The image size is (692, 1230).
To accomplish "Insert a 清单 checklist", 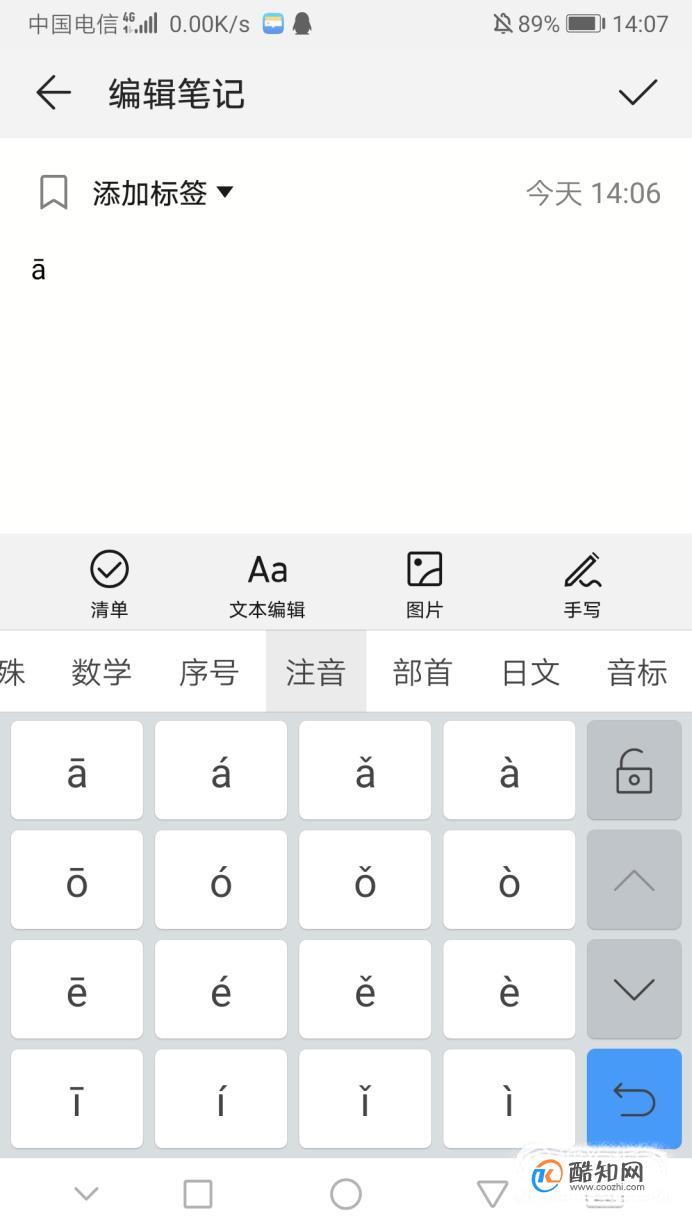I will click(109, 584).
